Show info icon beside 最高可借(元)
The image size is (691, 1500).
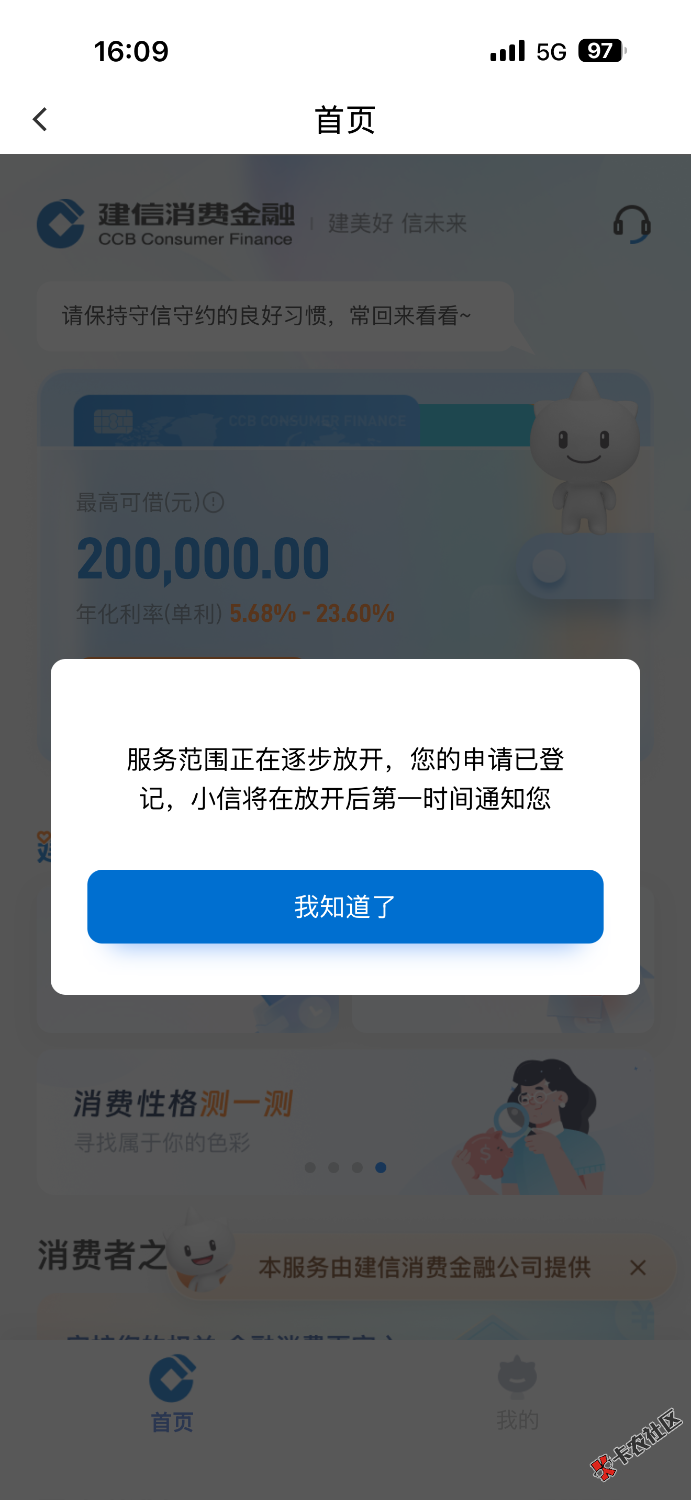[x=214, y=502]
